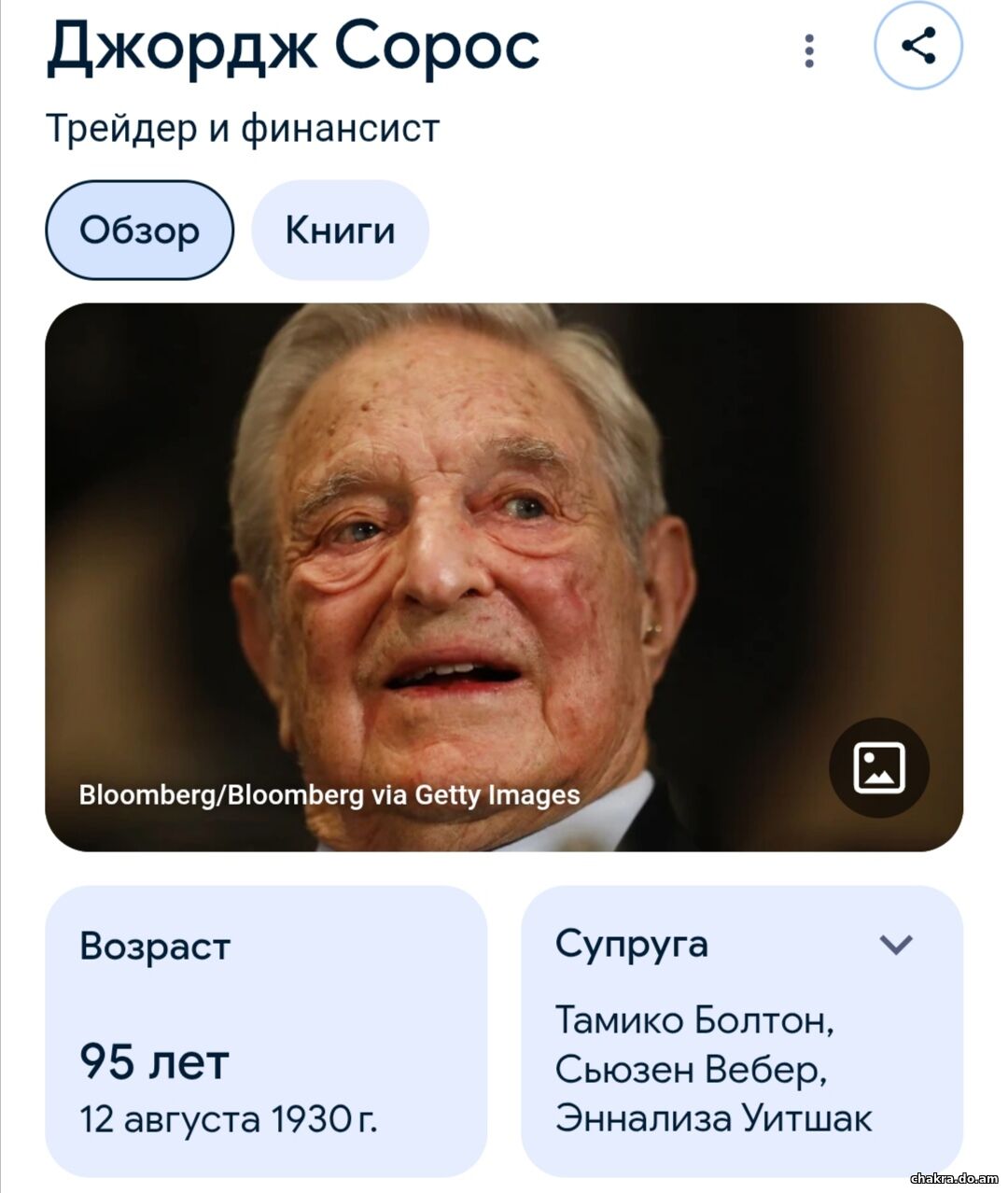Switch to the Книги tab
Image resolution: width=1008 pixels, height=1193 pixels.
[340, 230]
